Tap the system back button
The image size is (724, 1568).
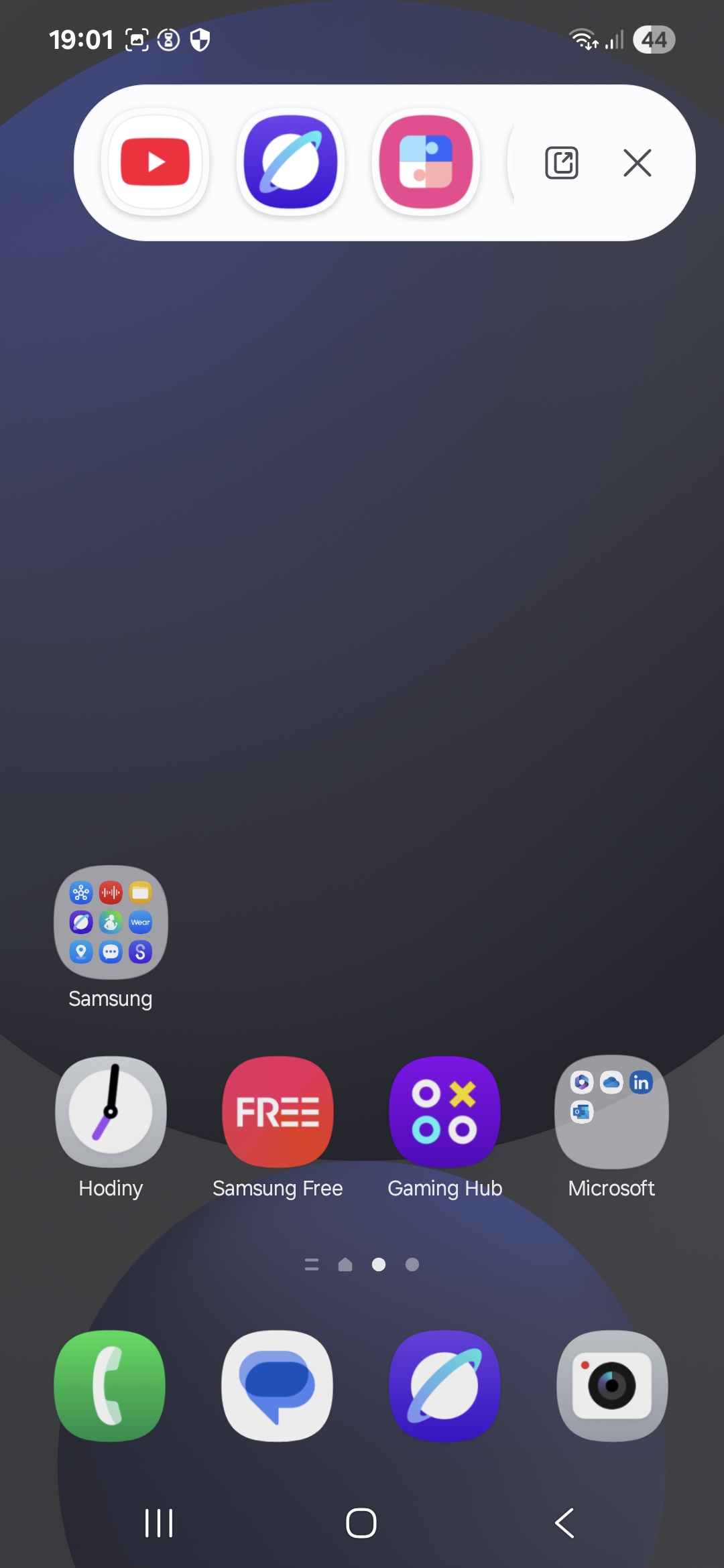564,1523
